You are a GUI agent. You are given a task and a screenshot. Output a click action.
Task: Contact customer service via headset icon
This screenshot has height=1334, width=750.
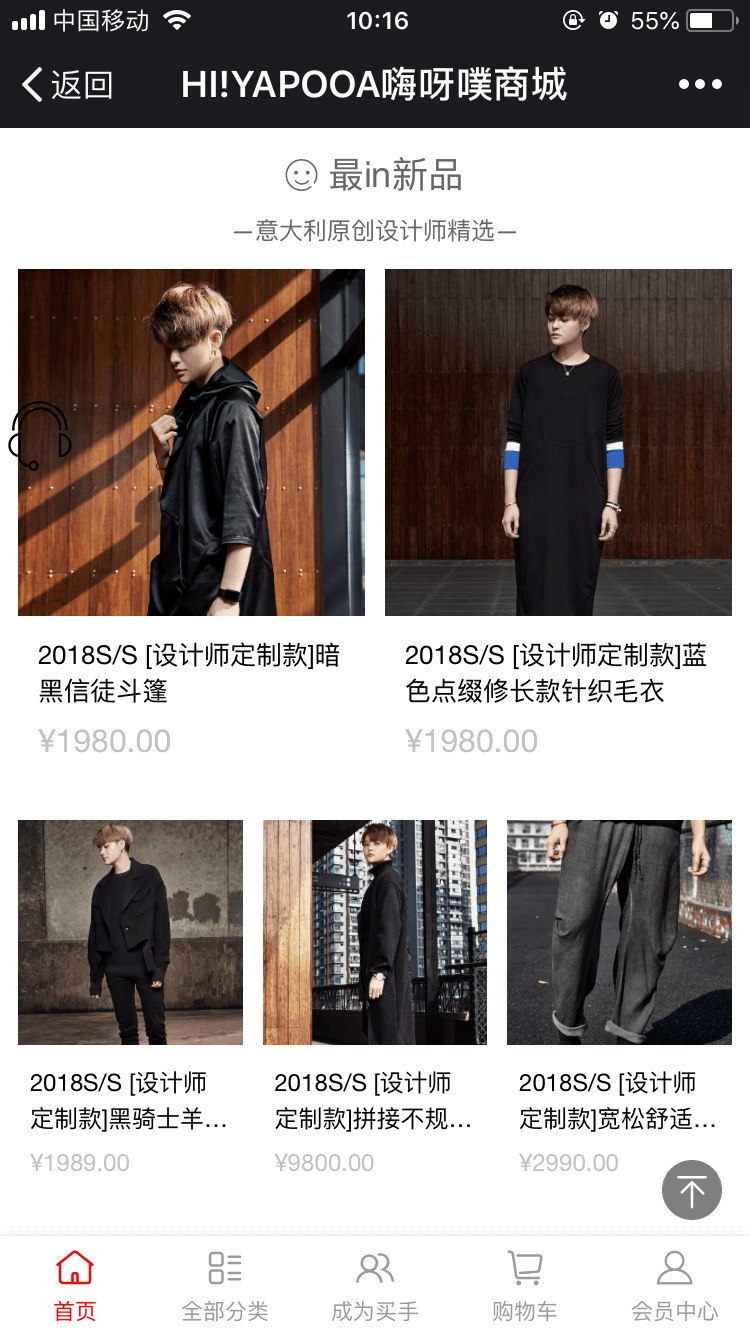(39, 436)
